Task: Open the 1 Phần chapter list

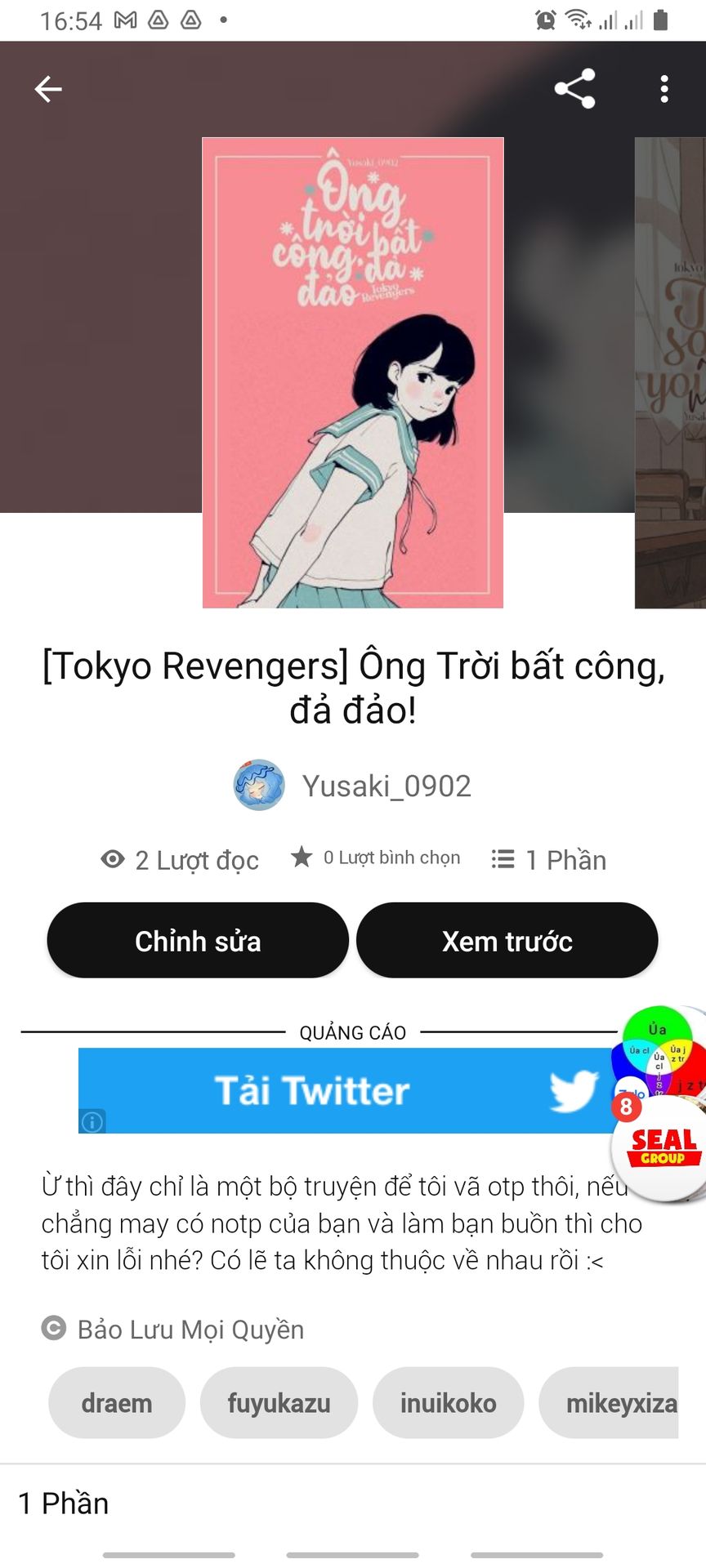Action: (64, 1503)
